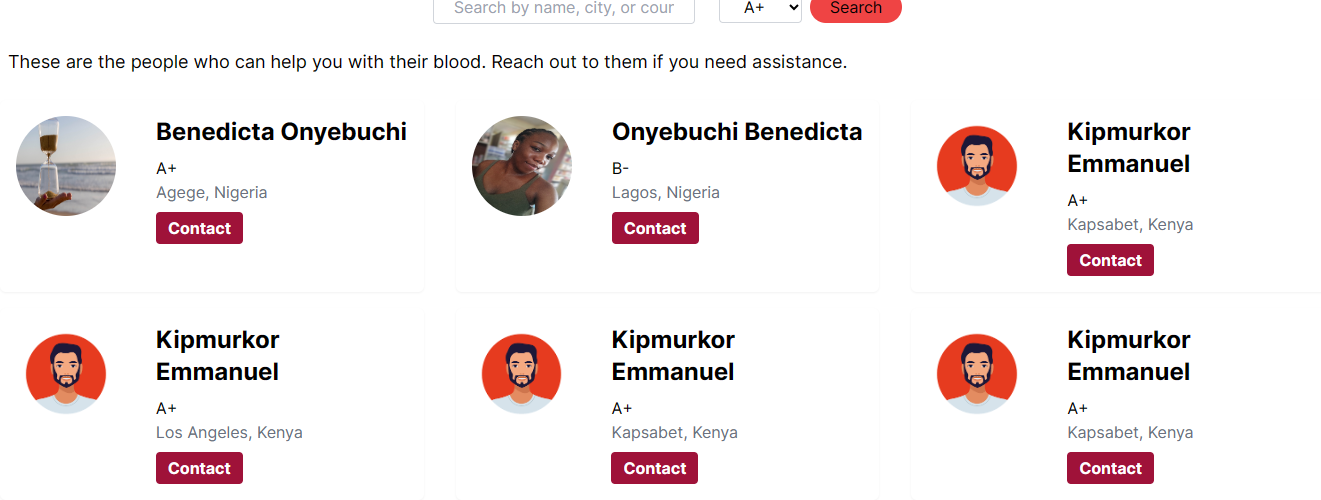Screen dimensions: 1321x500
Task: Tap the red Search button
Action: point(855,9)
